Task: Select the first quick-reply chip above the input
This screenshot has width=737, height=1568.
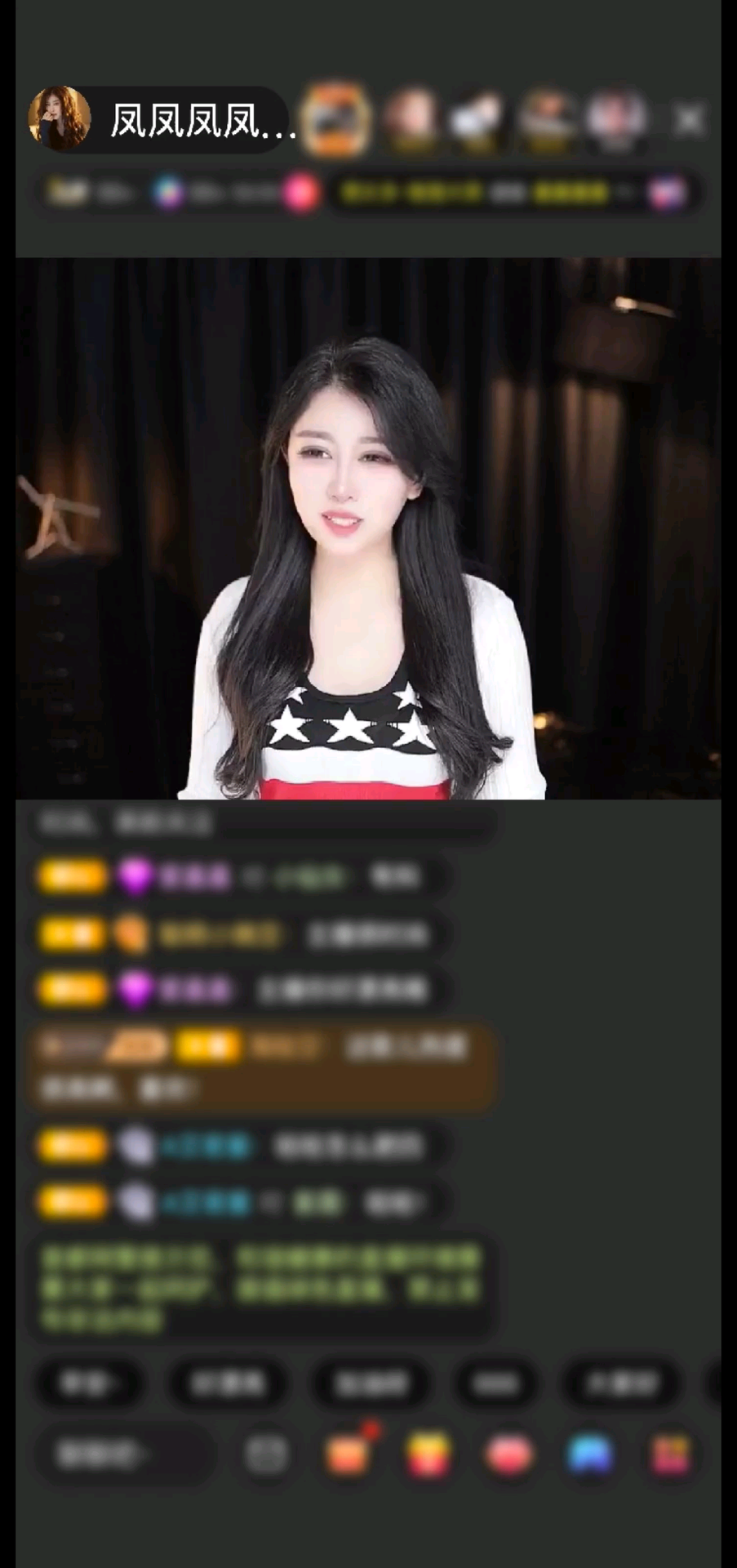Action: click(x=90, y=1383)
